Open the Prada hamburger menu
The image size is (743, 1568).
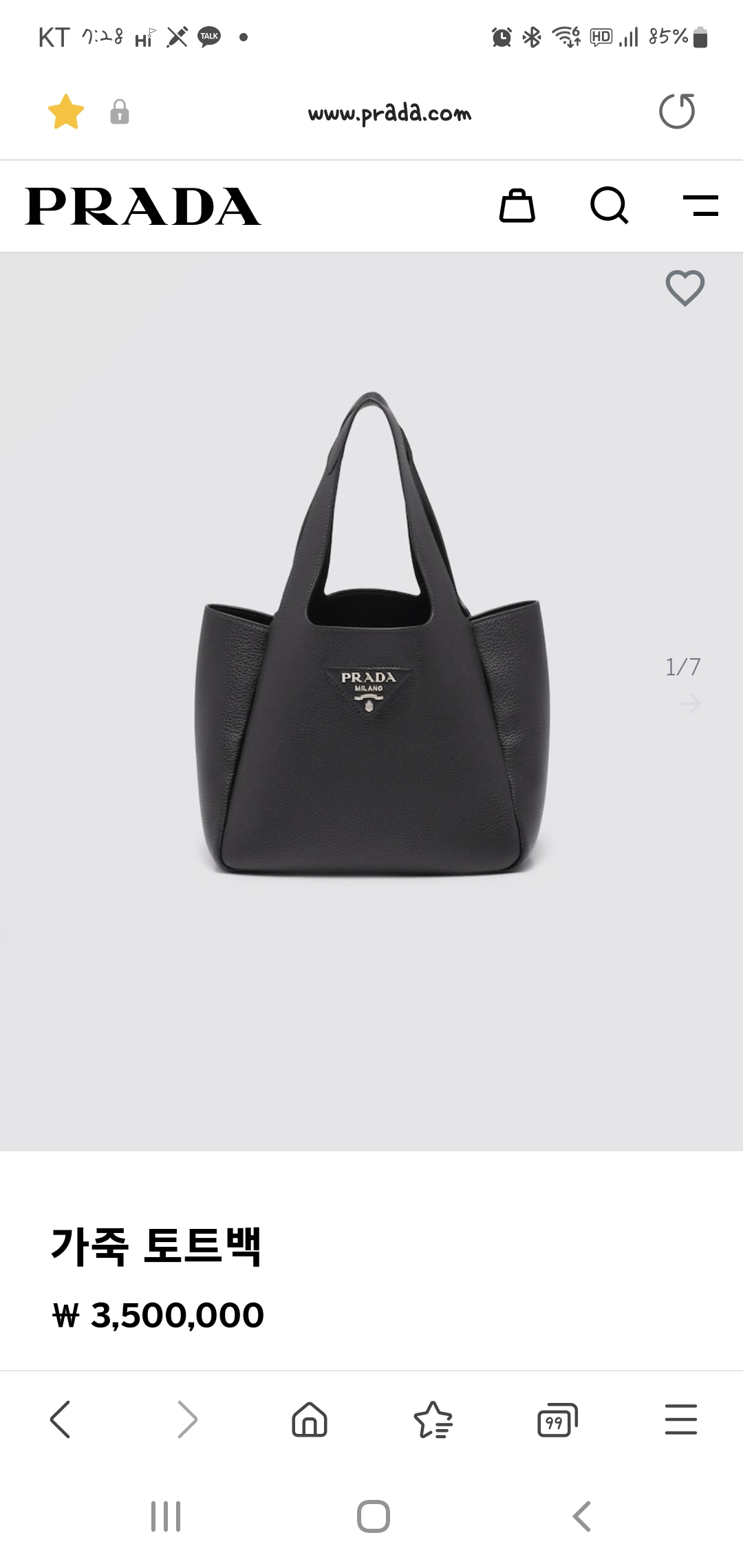coord(700,206)
